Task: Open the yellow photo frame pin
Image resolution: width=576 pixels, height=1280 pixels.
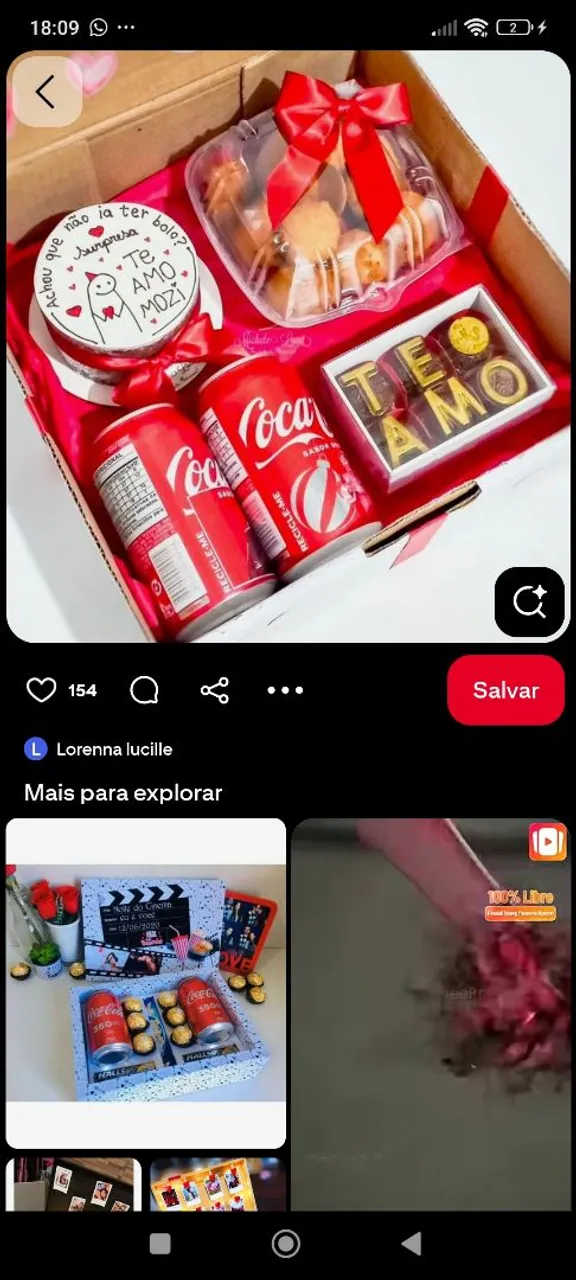Action: [218, 1185]
